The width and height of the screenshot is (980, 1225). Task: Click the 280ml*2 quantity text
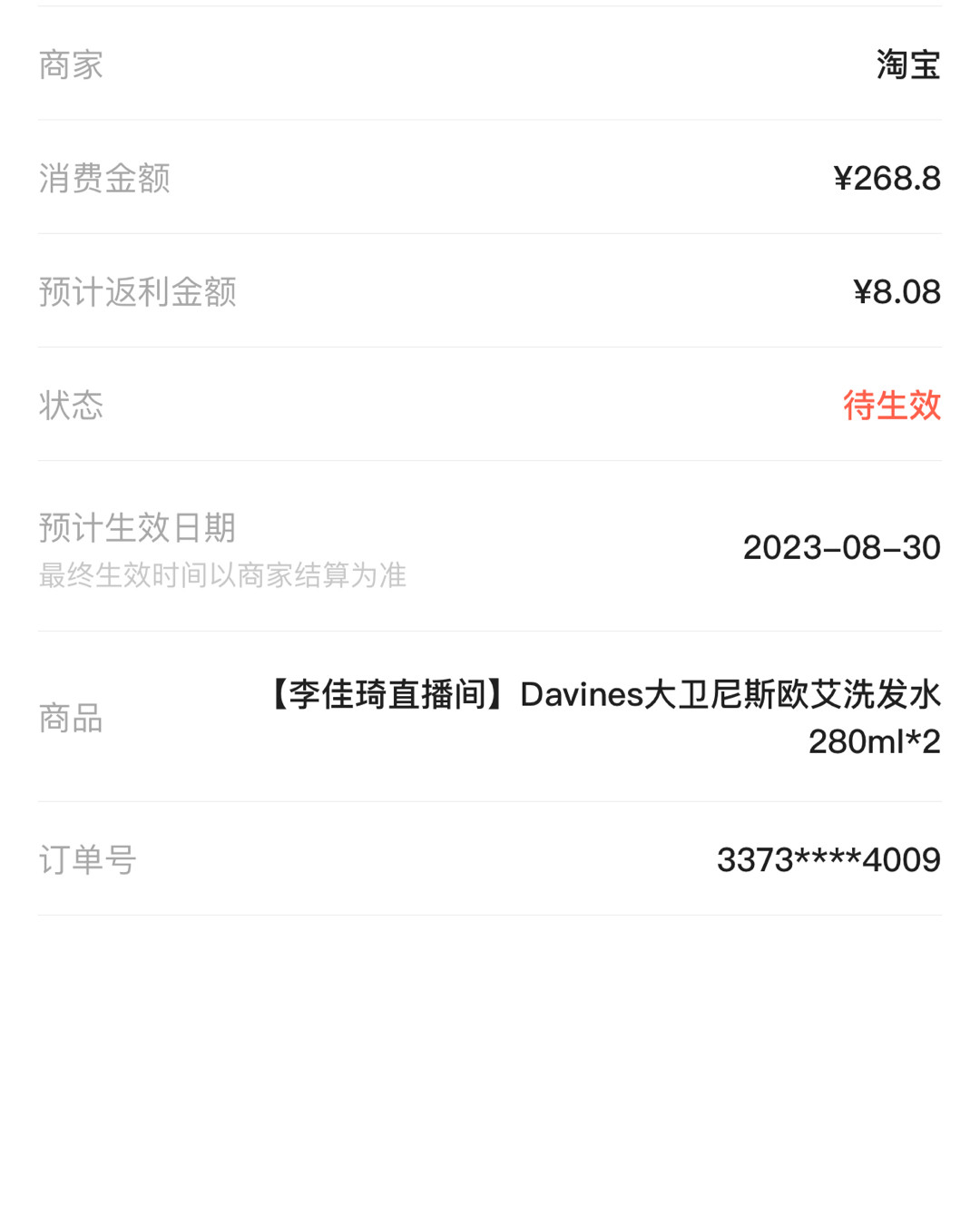point(874,742)
